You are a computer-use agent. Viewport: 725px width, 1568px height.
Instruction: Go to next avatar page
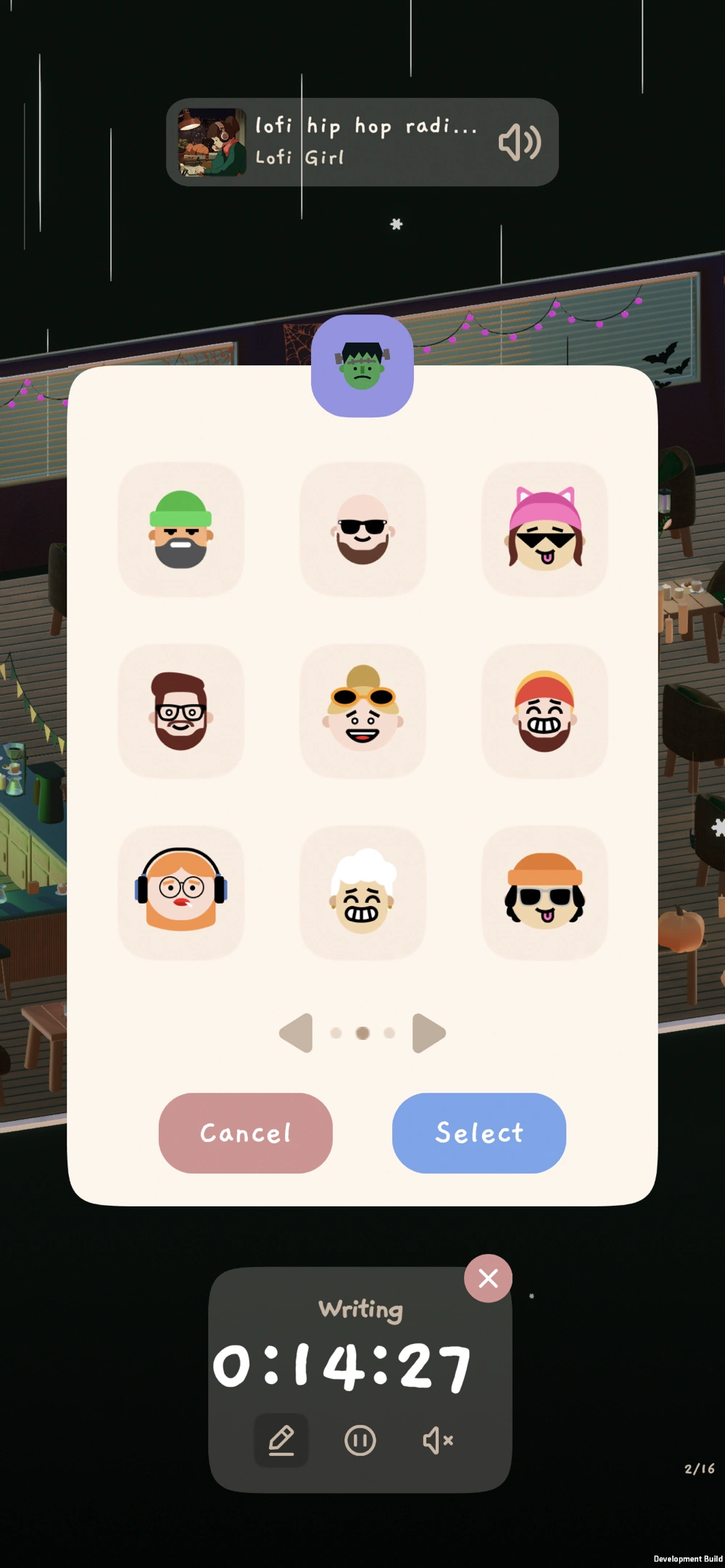click(x=428, y=1033)
